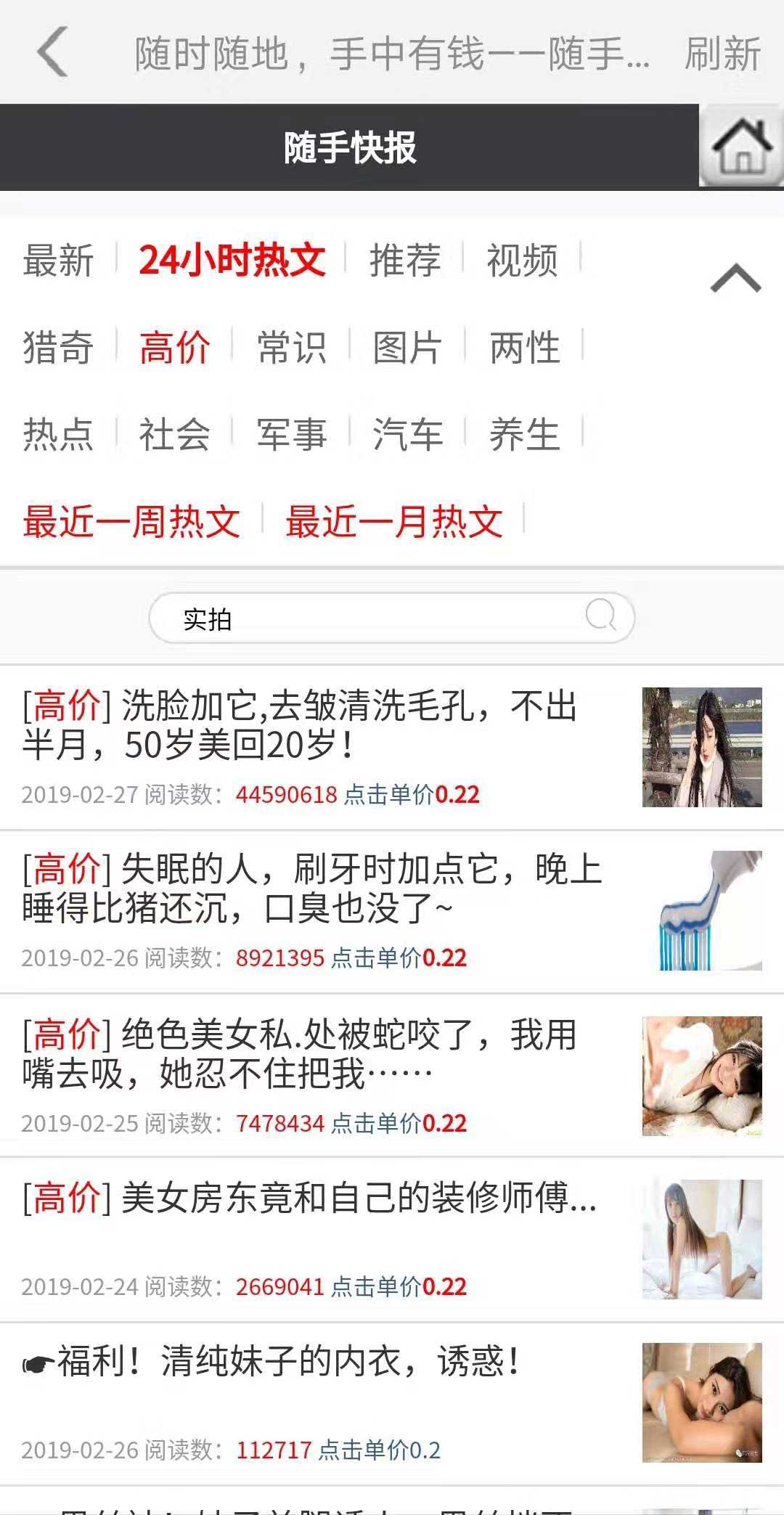Open the article 洗脸加它,去皱清洗毛孔

(392, 747)
